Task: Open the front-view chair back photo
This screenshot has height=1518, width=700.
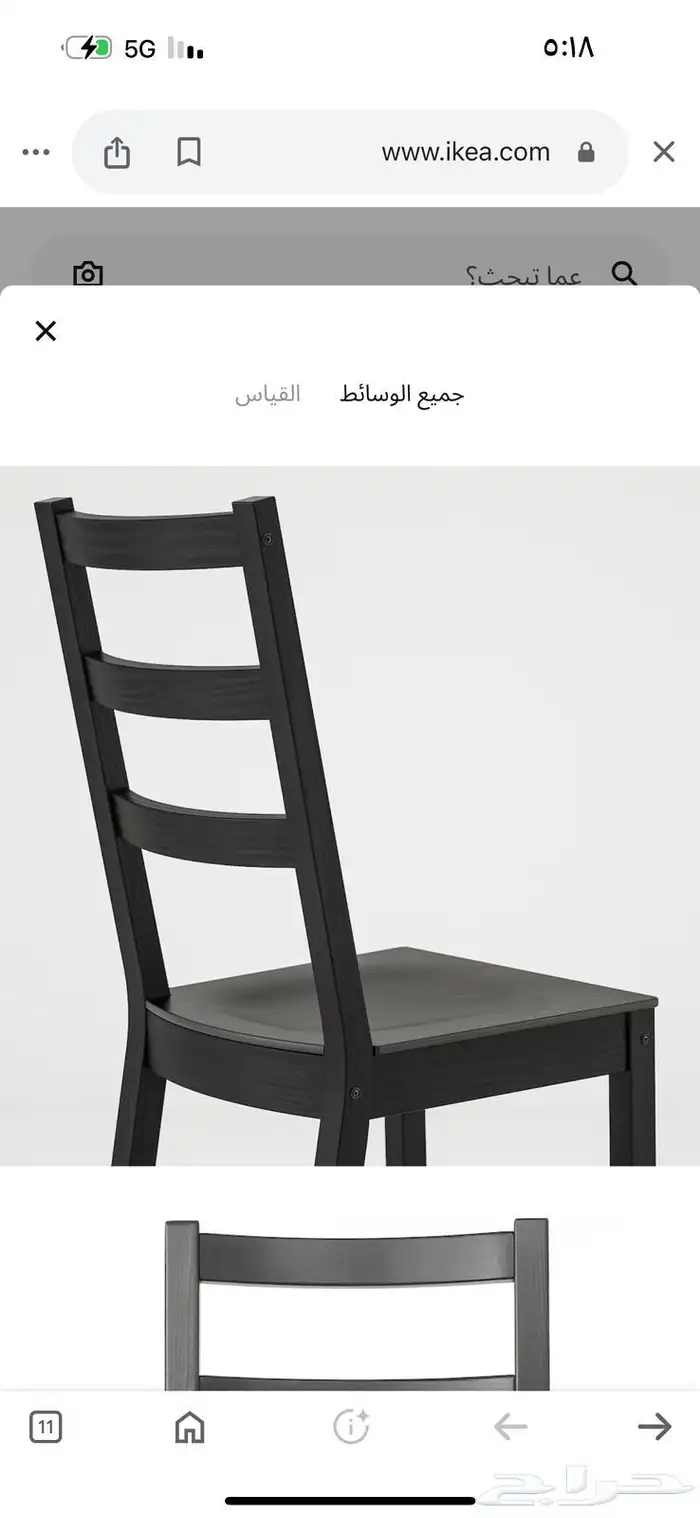Action: (356, 1300)
